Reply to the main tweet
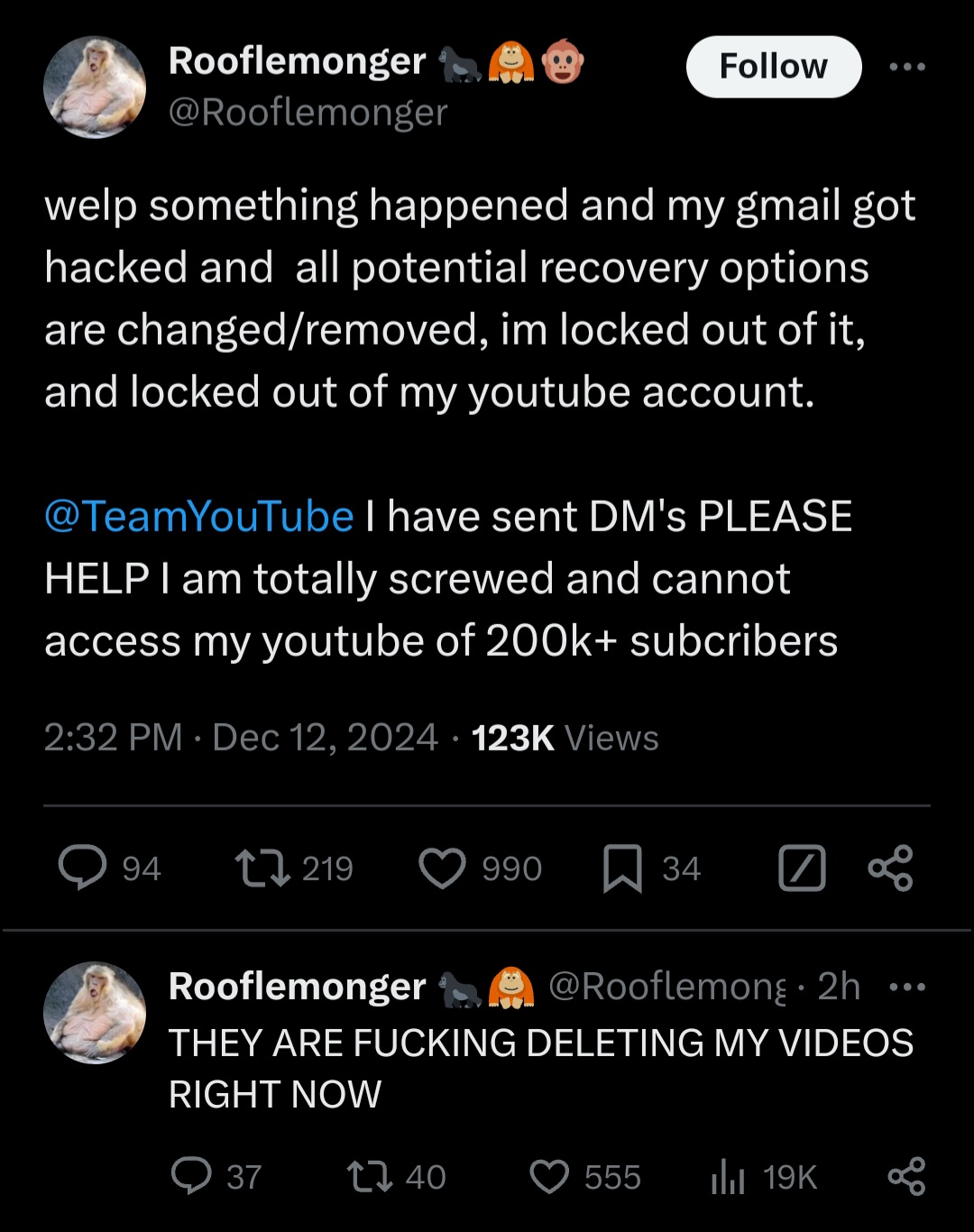 click(x=83, y=868)
